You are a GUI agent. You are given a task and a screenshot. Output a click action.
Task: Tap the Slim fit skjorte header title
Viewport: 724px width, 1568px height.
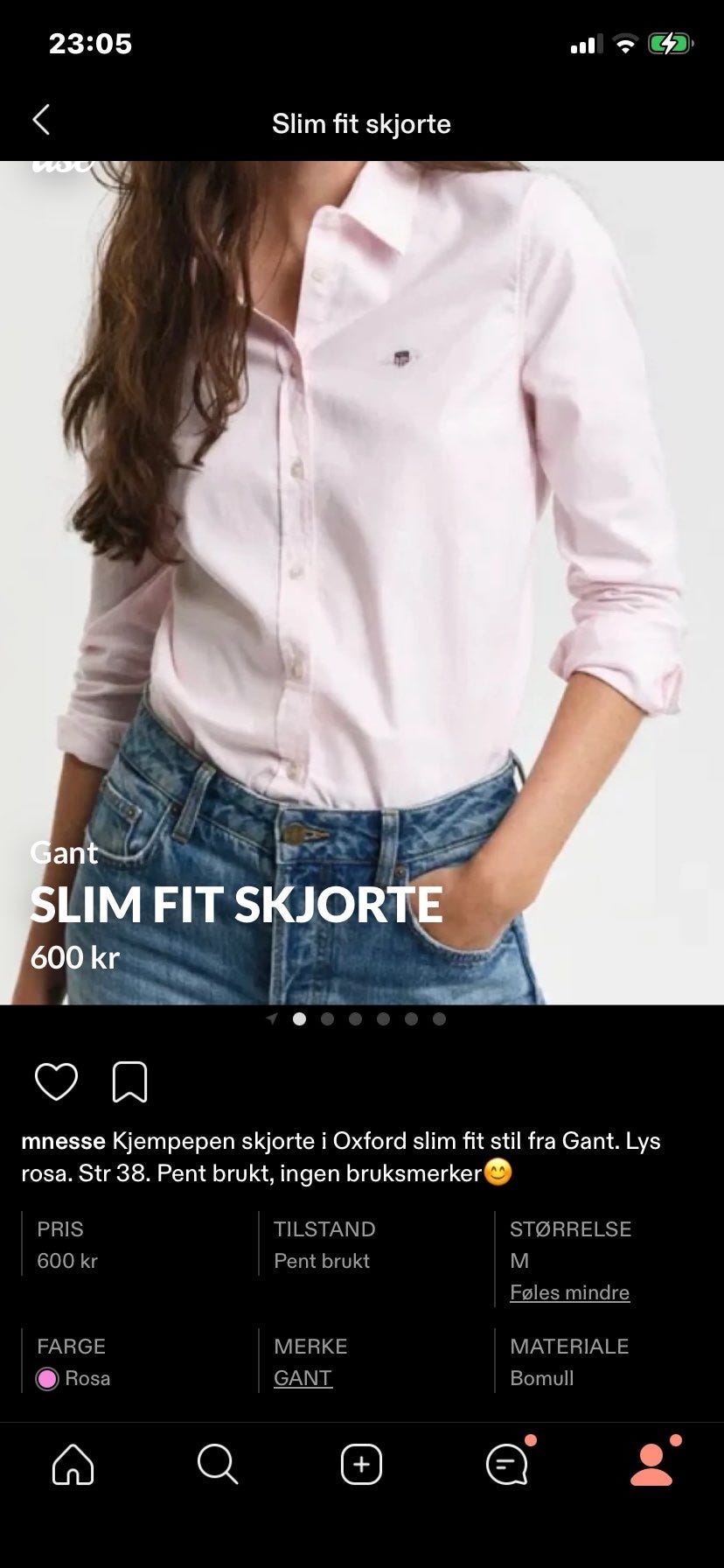(x=362, y=122)
